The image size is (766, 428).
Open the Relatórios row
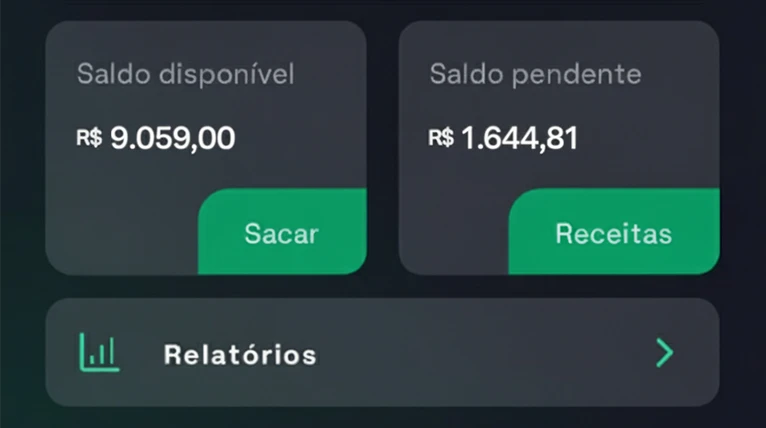(x=382, y=353)
